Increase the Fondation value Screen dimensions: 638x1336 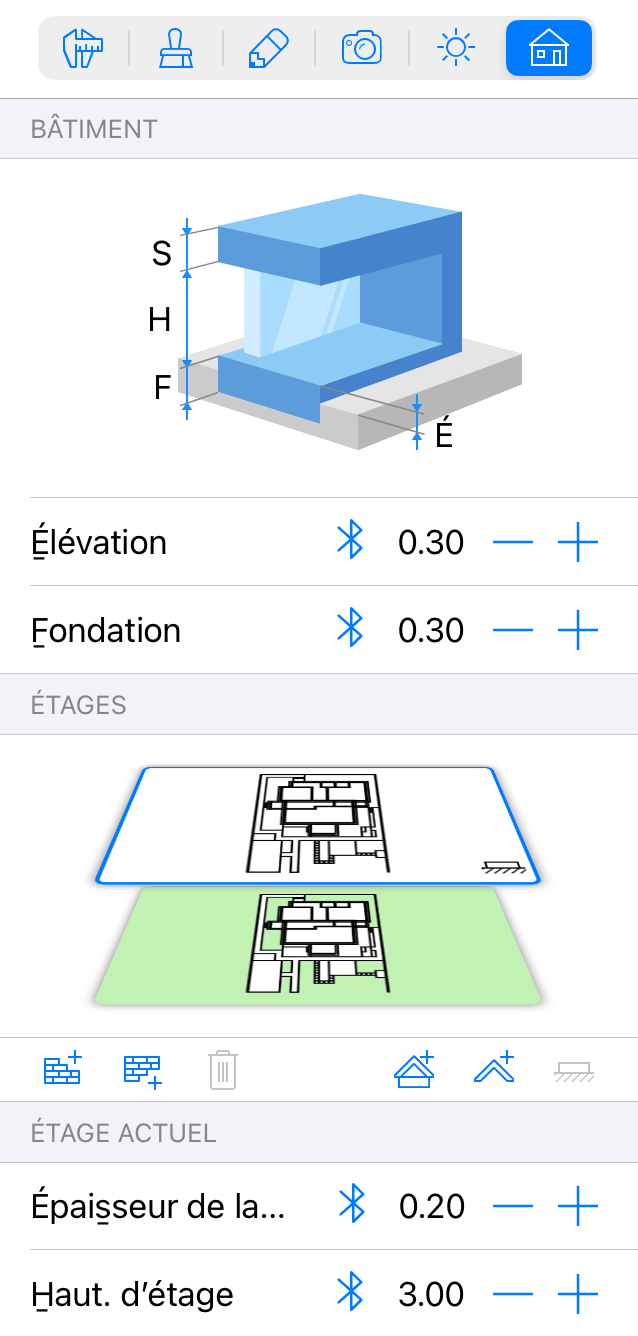pyautogui.click(x=577, y=631)
